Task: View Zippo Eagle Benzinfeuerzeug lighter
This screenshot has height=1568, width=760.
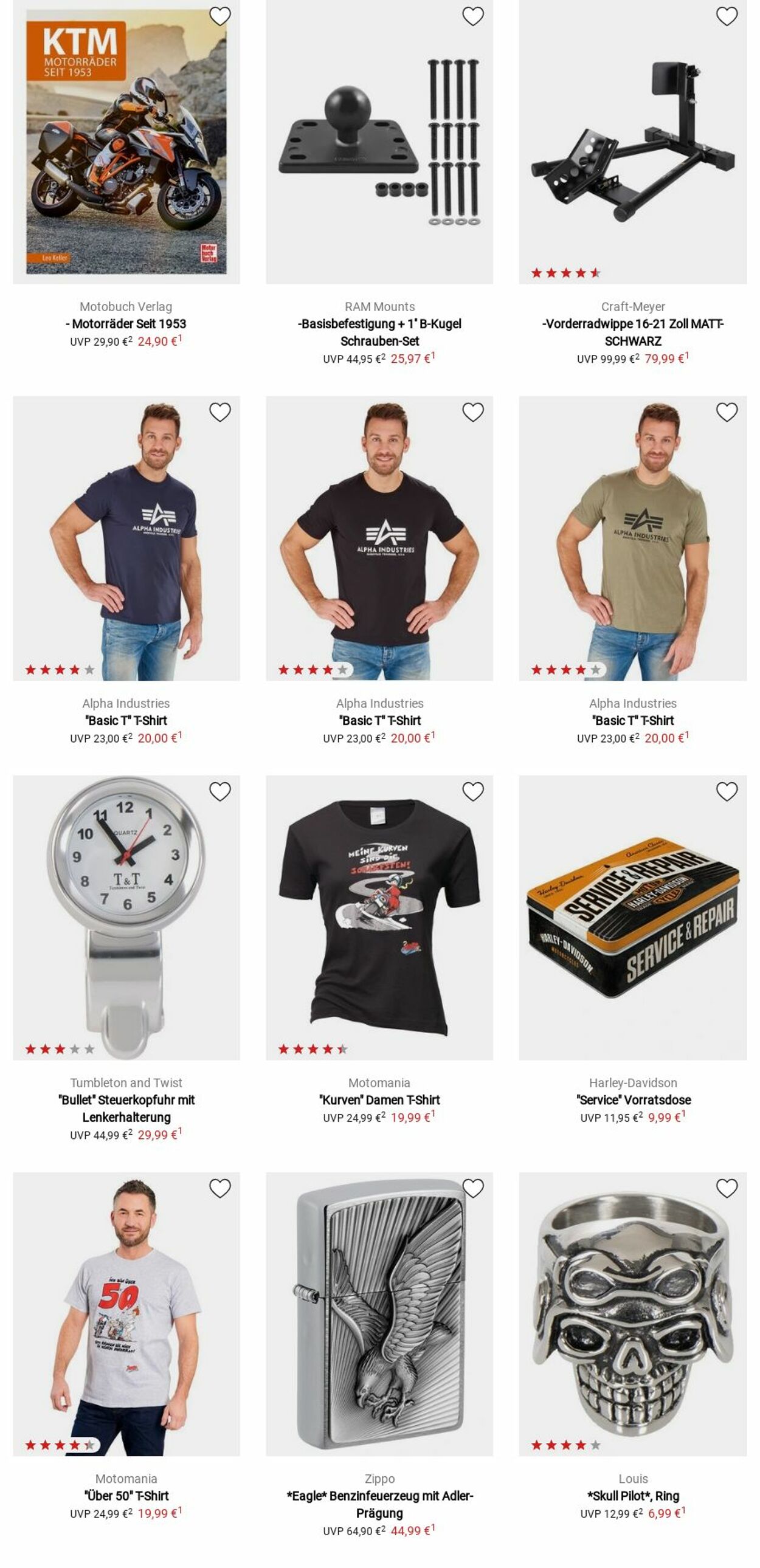Action: pyautogui.click(x=379, y=1313)
